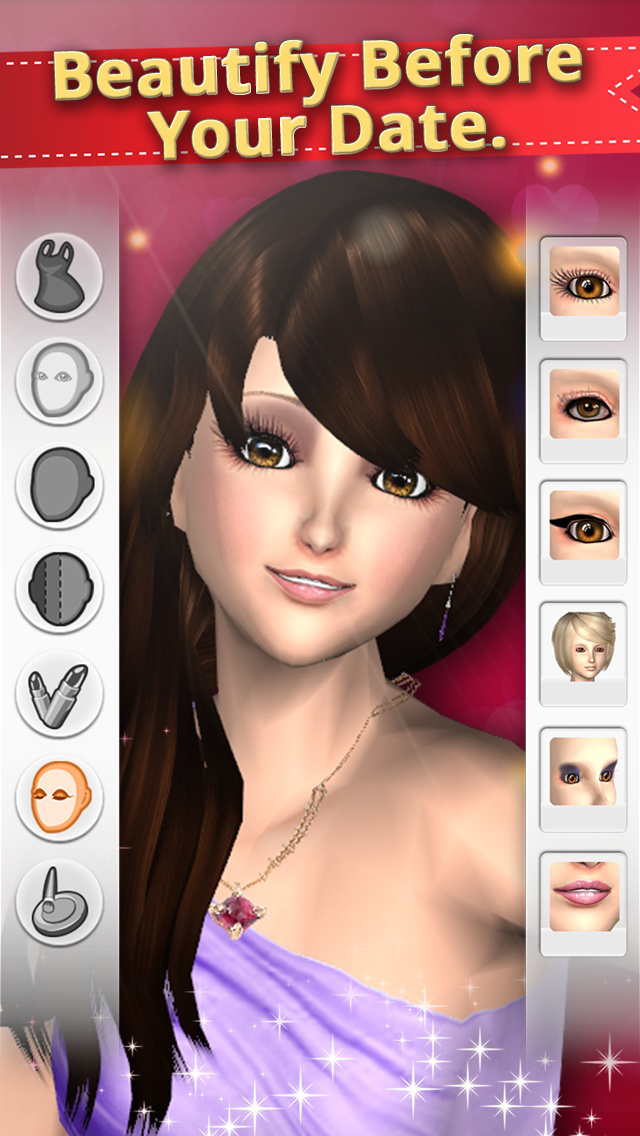
Task: Choose the stitched head category icon
Action: [59, 590]
